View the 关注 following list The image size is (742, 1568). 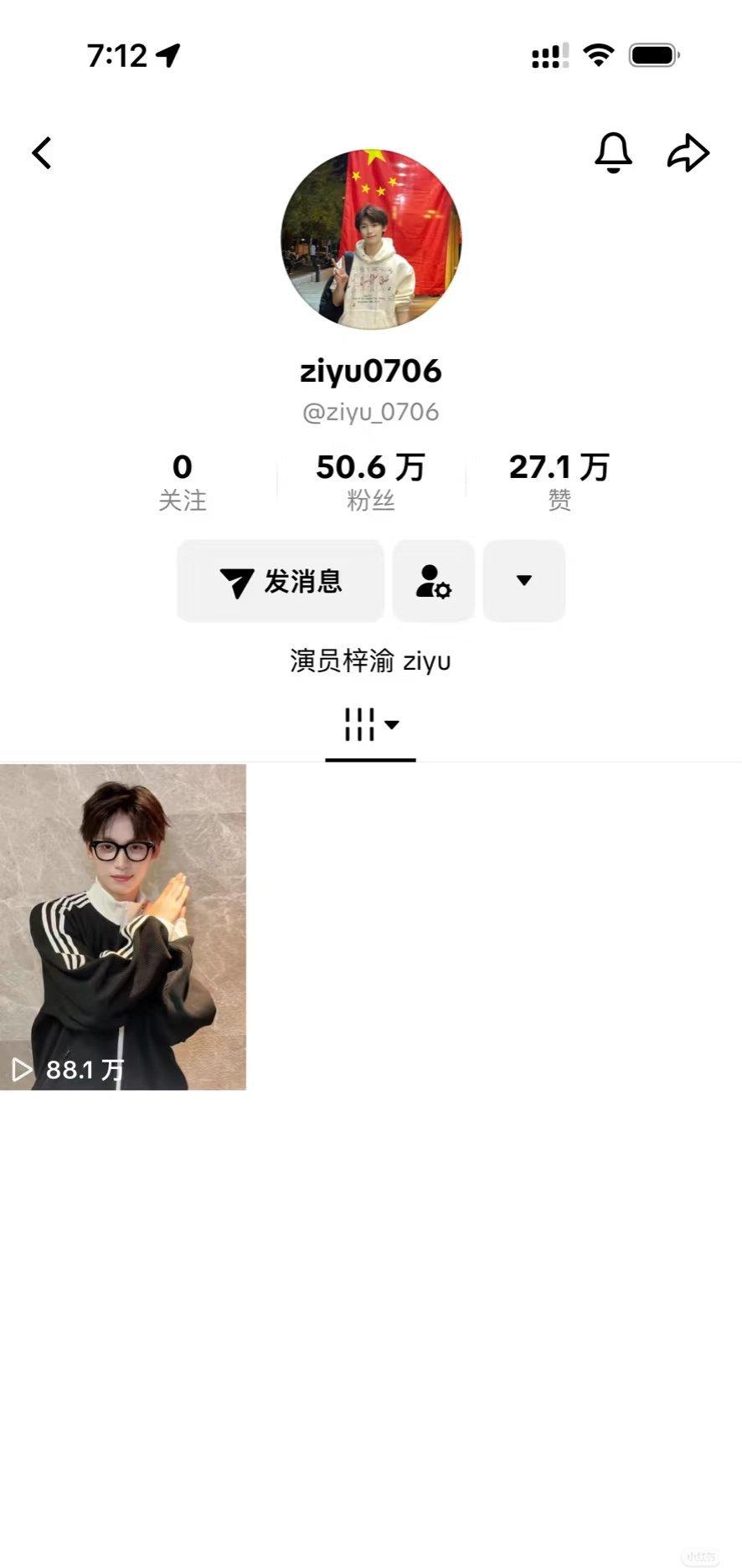coord(183,482)
